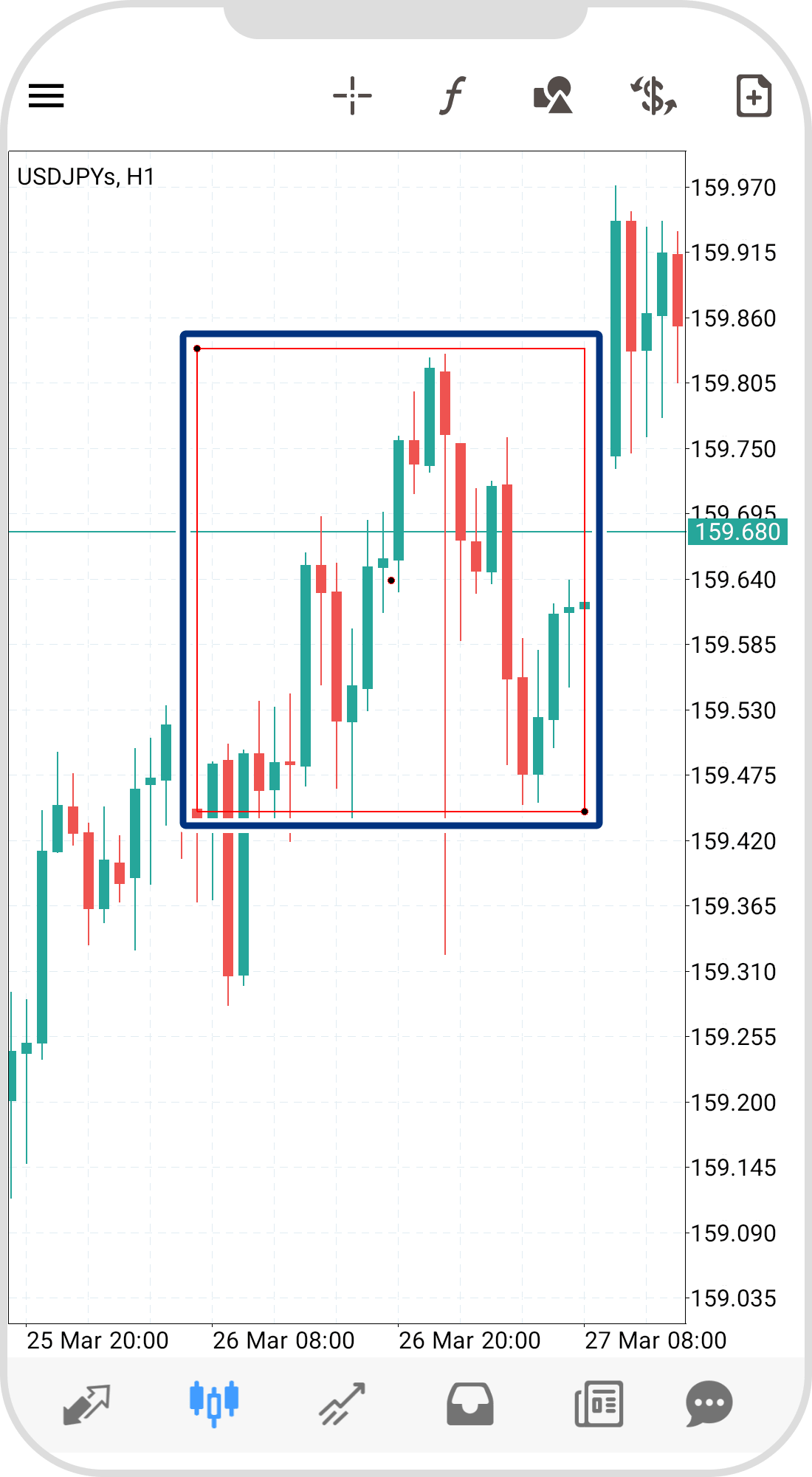Open the currency symbol switcher
812x1477 pixels.
[653, 96]
